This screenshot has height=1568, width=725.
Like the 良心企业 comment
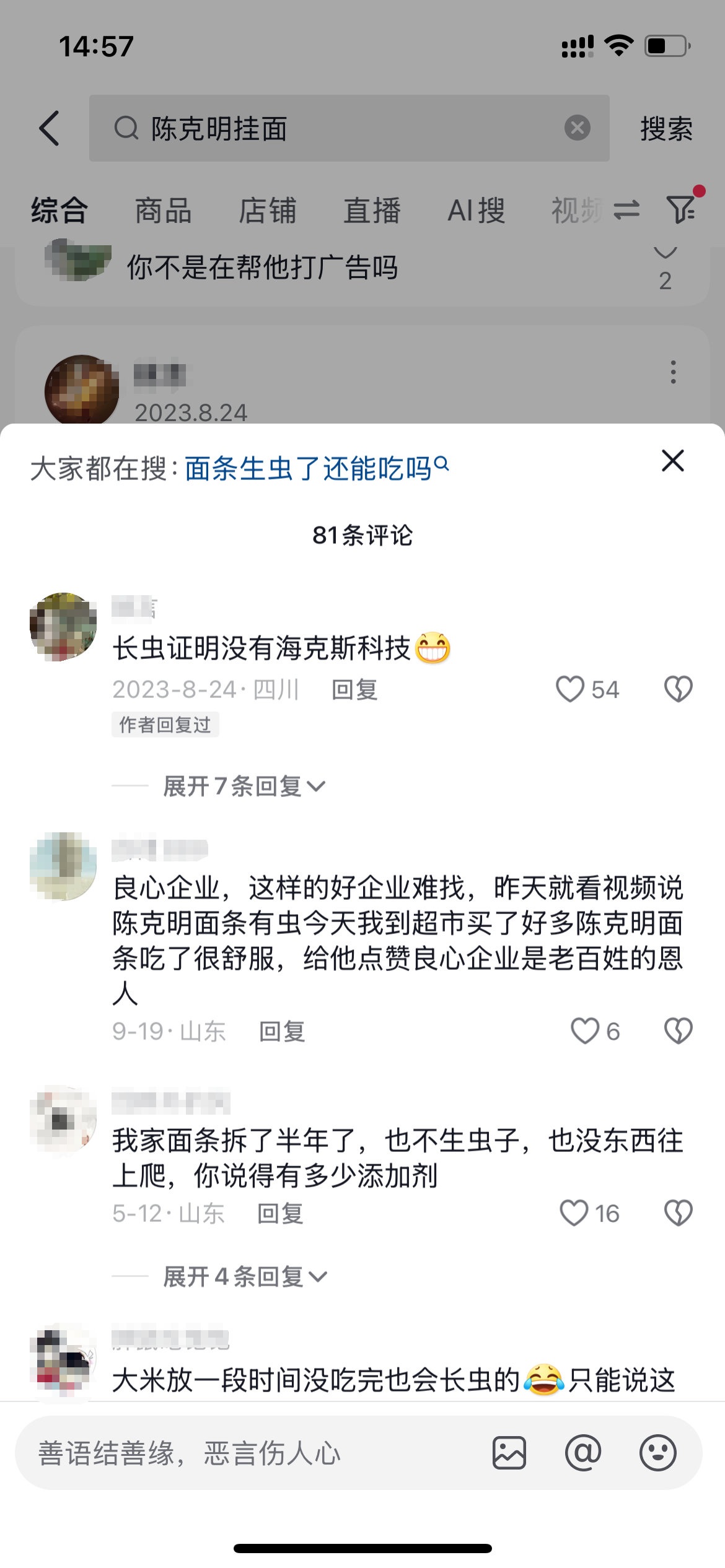(x=584, y=1031)
